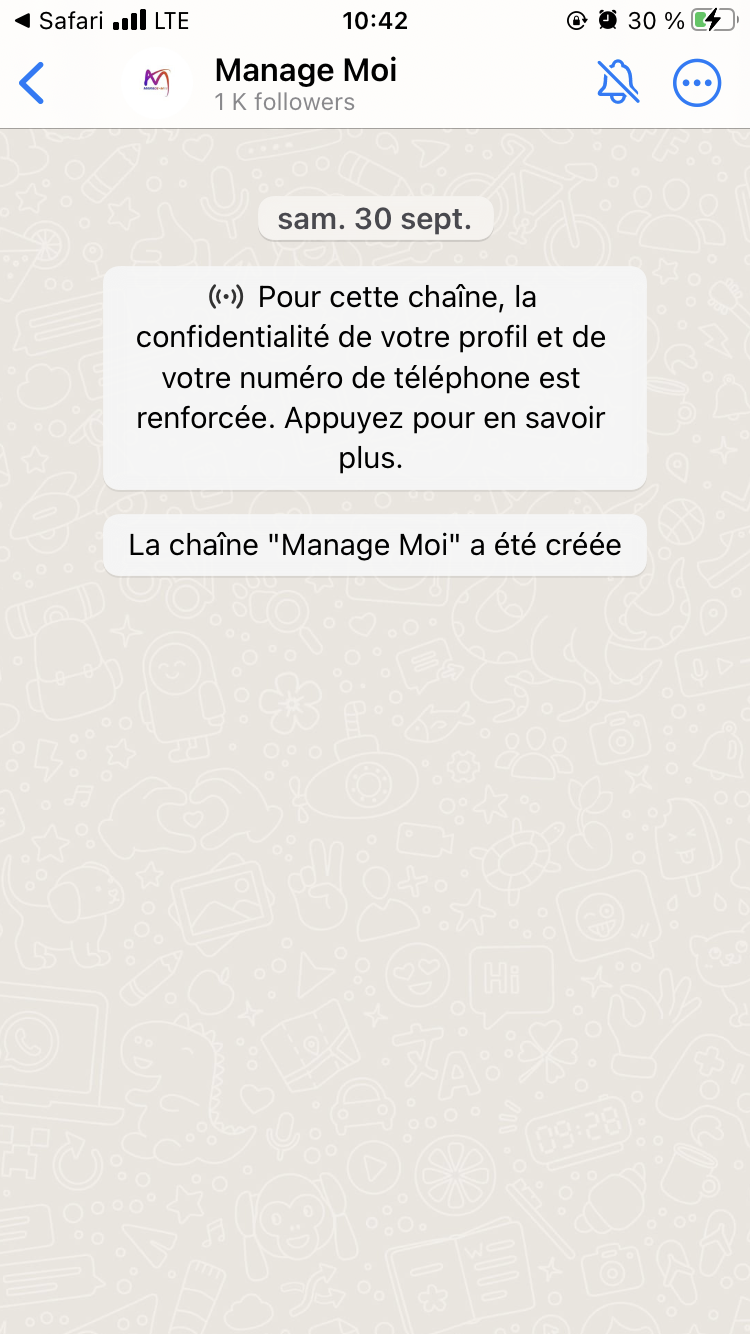Tap the privacy notice to learn more
The width and height of the screenshot is (750, 1334).
click(x=374, y=378)
